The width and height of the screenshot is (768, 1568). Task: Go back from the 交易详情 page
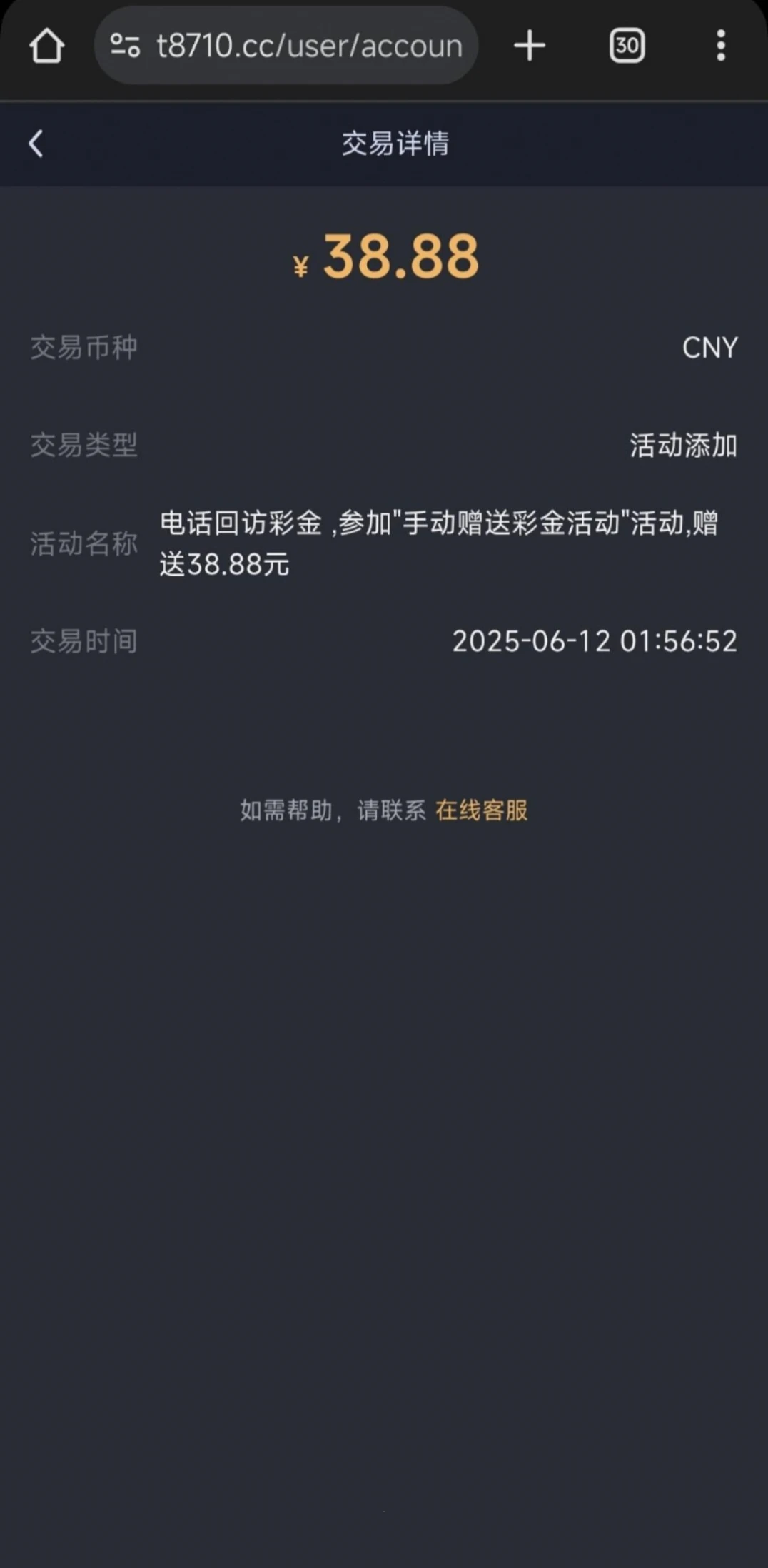(x=36, y=144)
